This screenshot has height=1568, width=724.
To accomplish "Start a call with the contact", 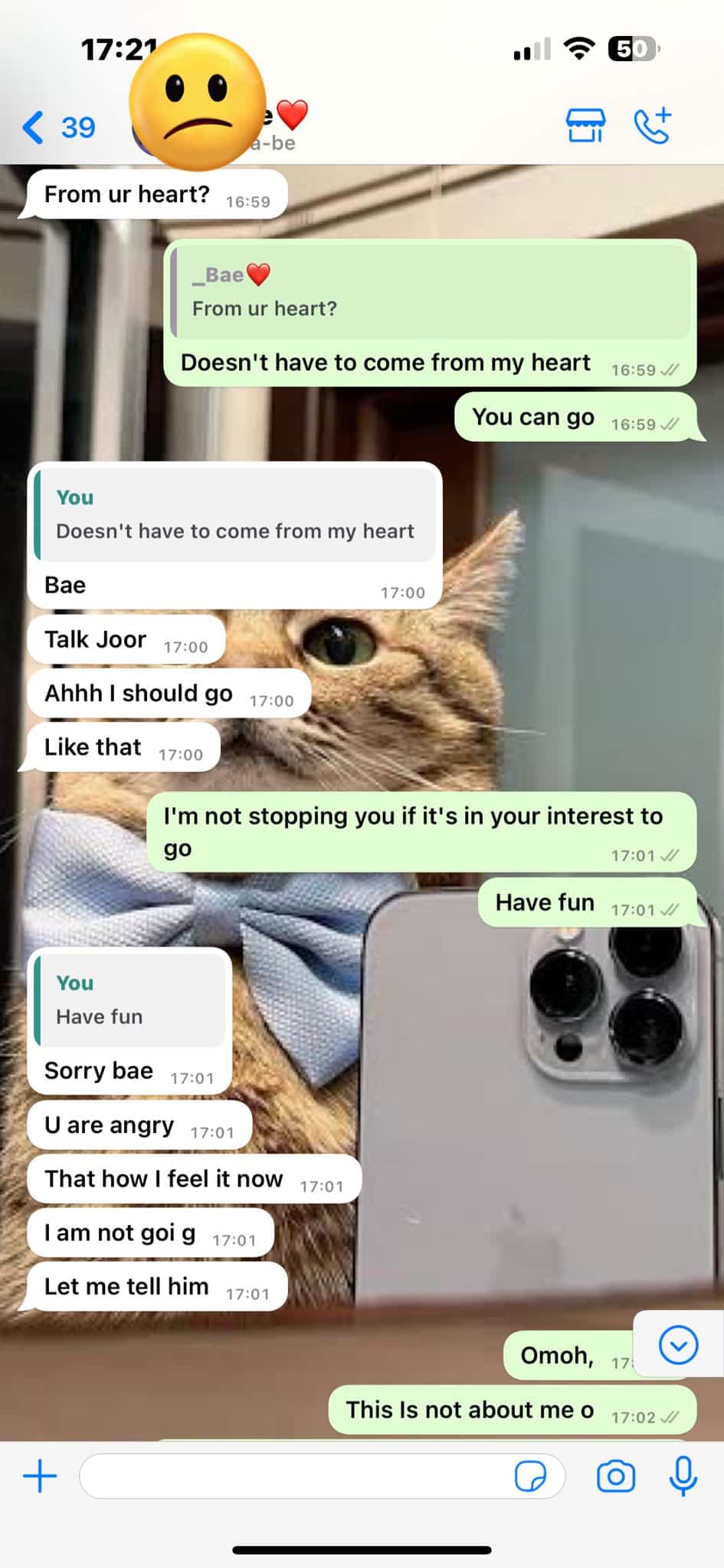I will (x=653, y=126).
